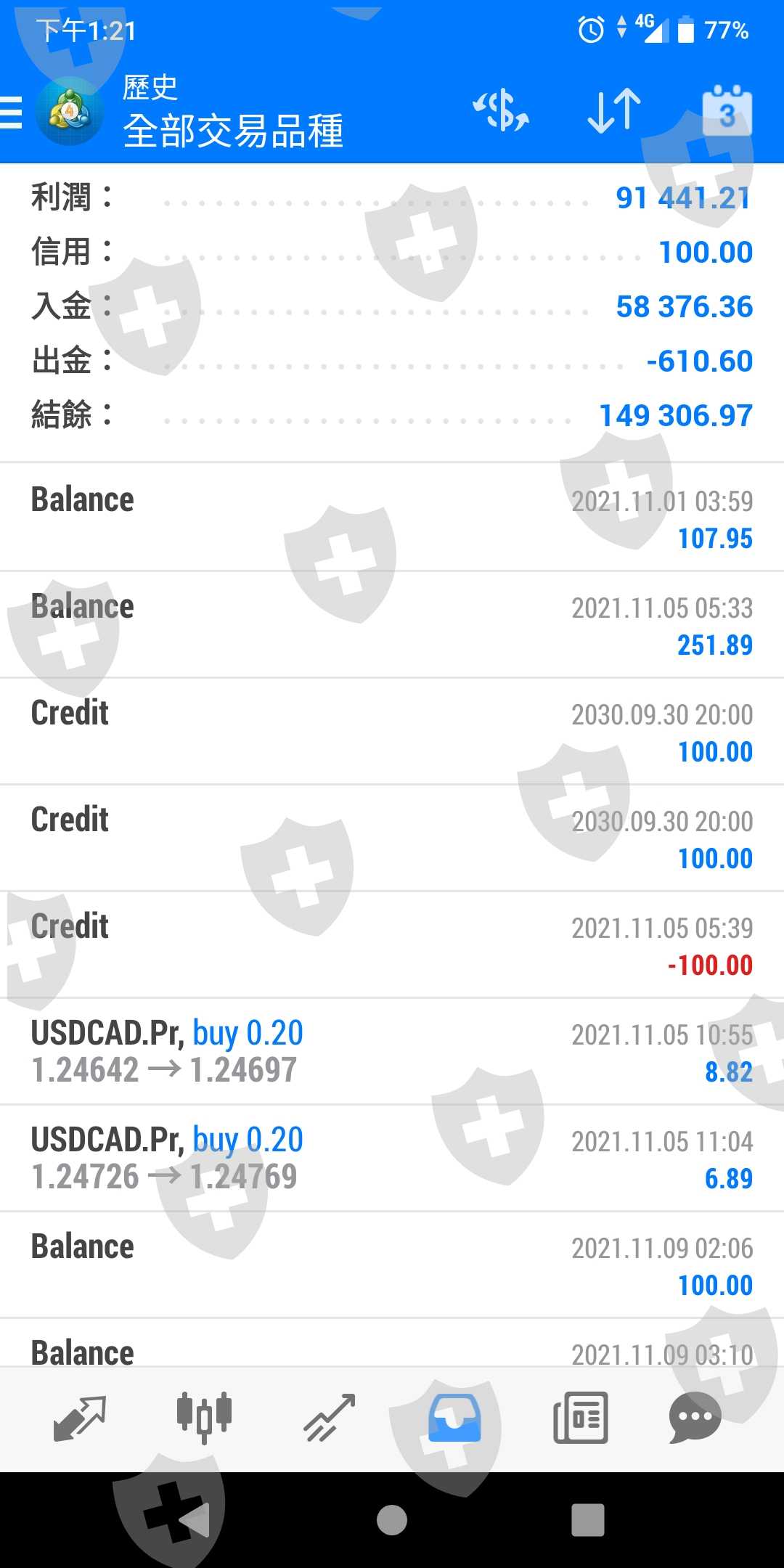Switch to the Chart tab

coord(205,1418)
